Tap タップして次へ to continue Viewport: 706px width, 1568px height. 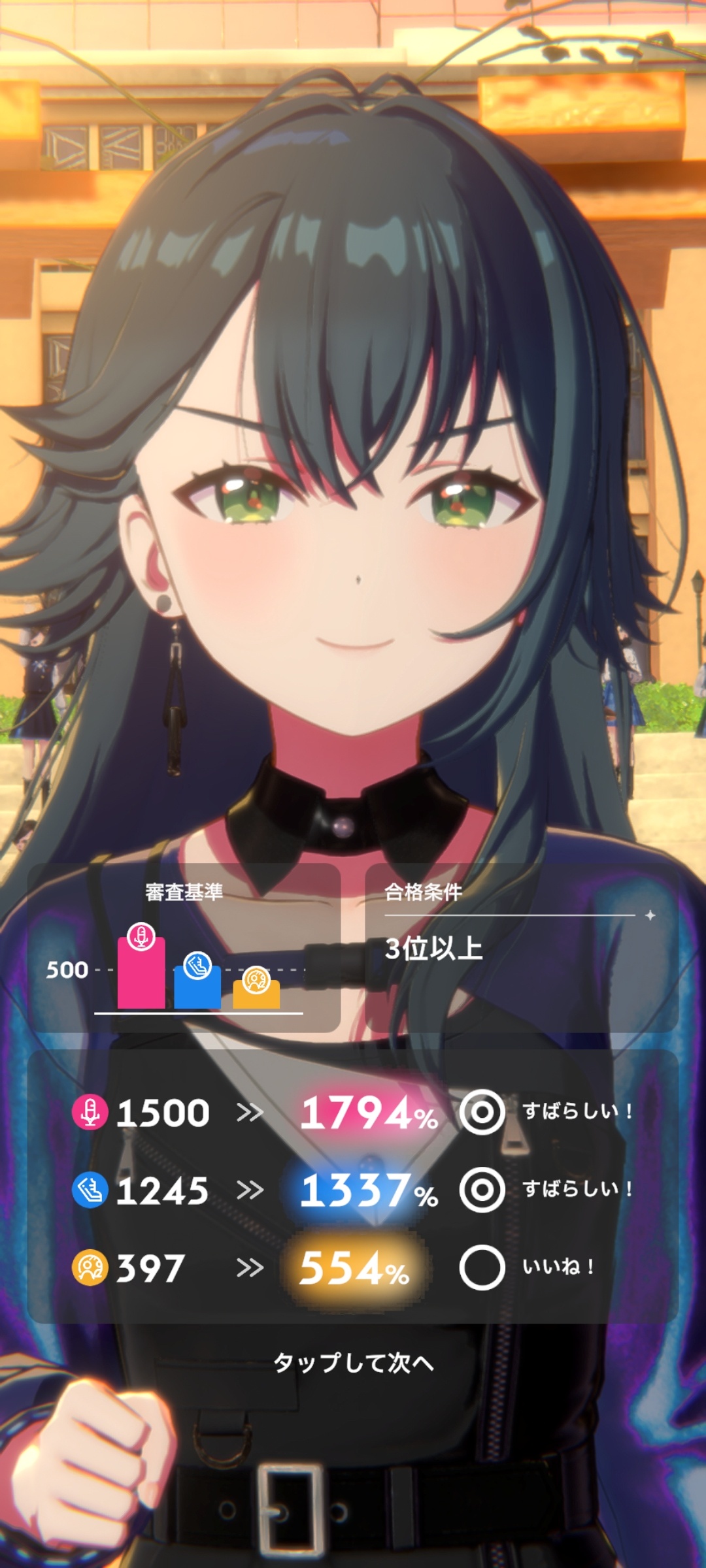(353, 1363)
